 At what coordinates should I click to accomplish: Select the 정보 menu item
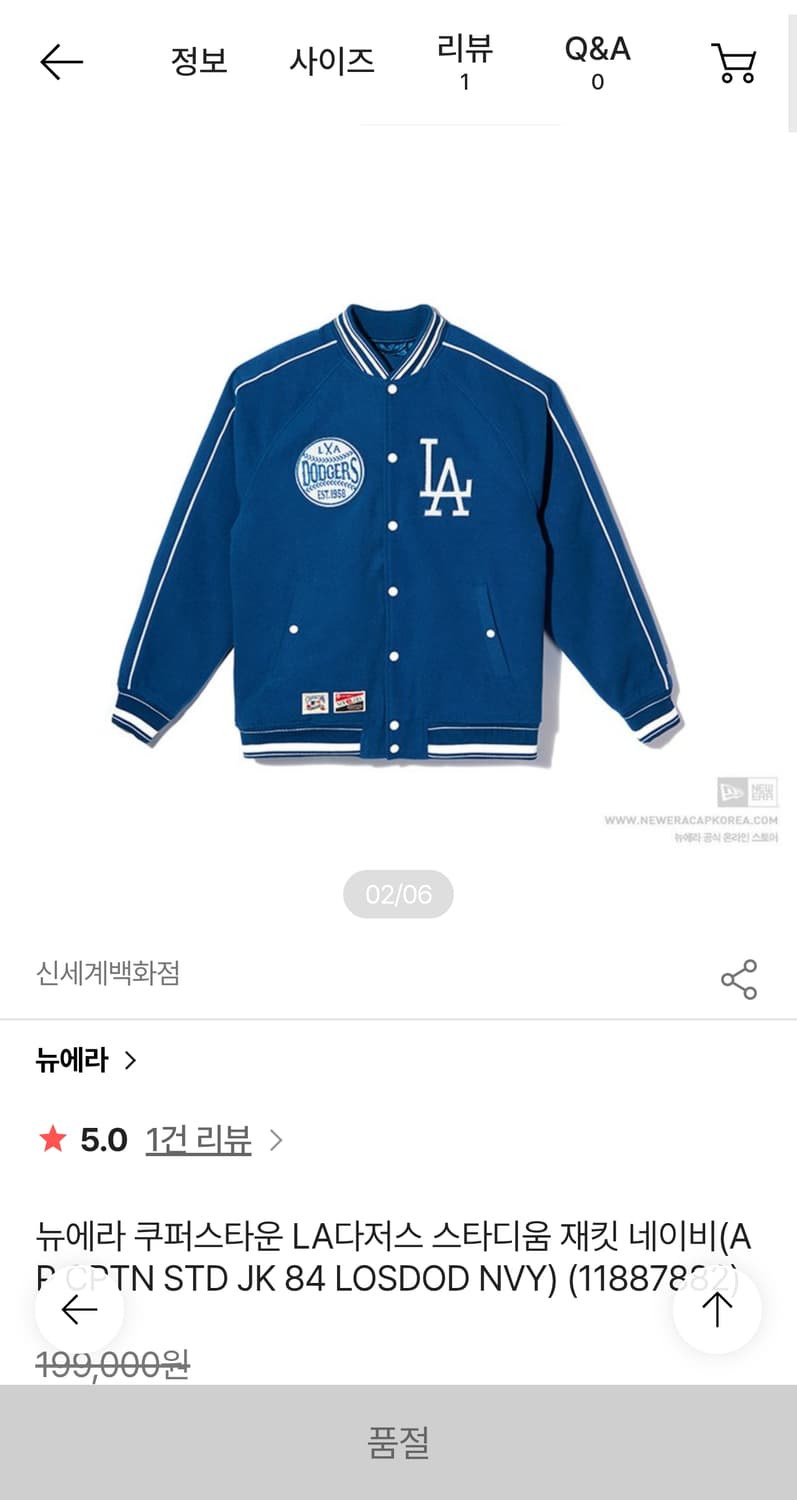point(199,62)
